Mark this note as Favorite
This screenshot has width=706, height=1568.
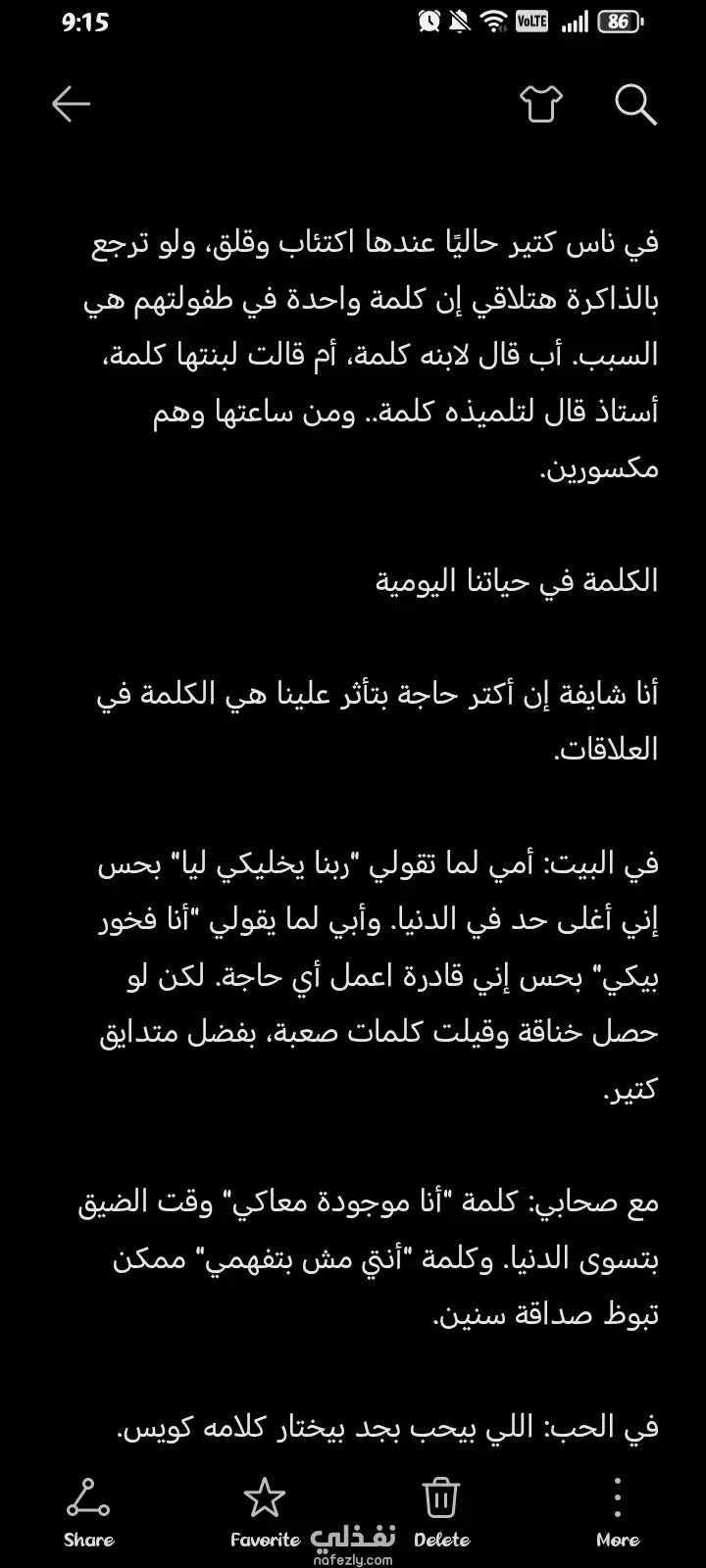coord(265,1512)
